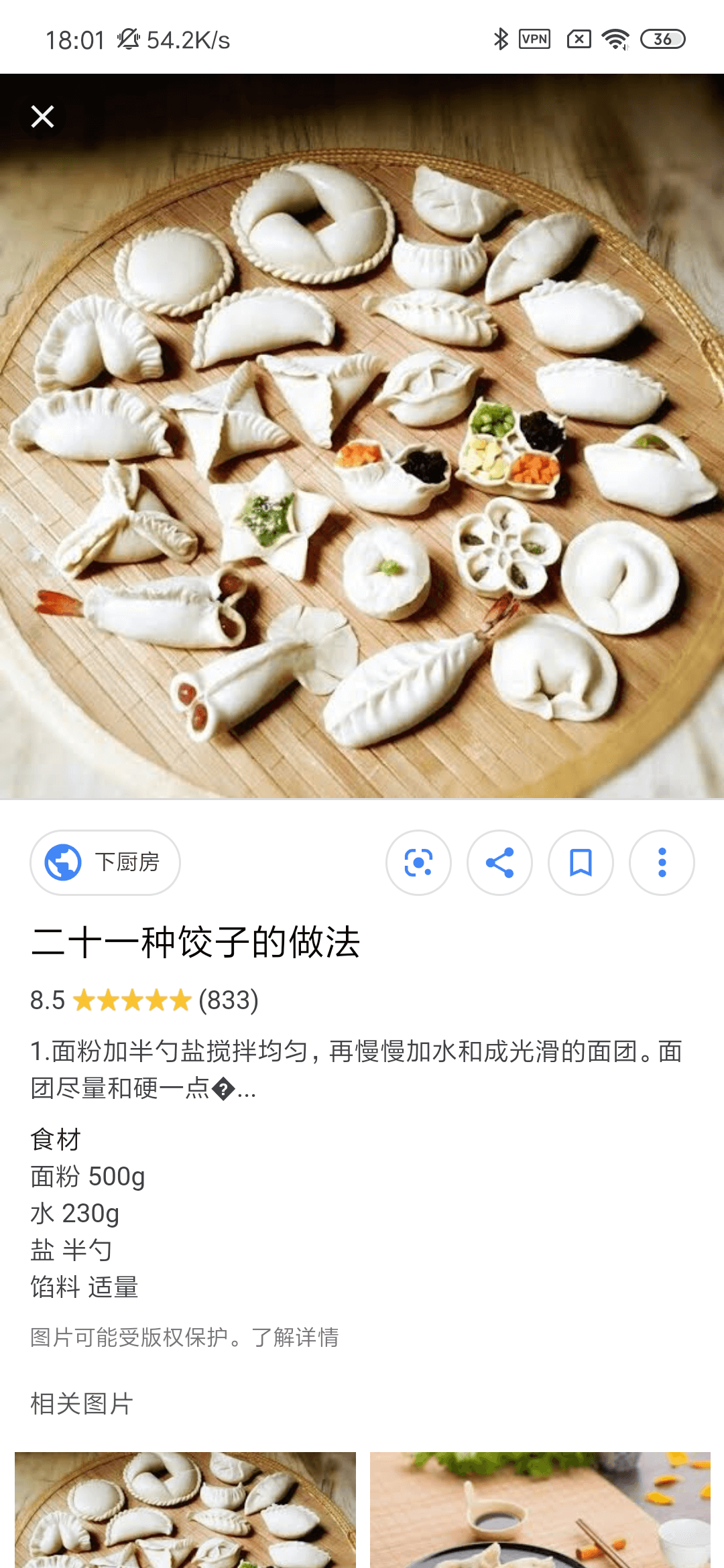Tap the Wi-Fi status icon

(x=614, y=38)
